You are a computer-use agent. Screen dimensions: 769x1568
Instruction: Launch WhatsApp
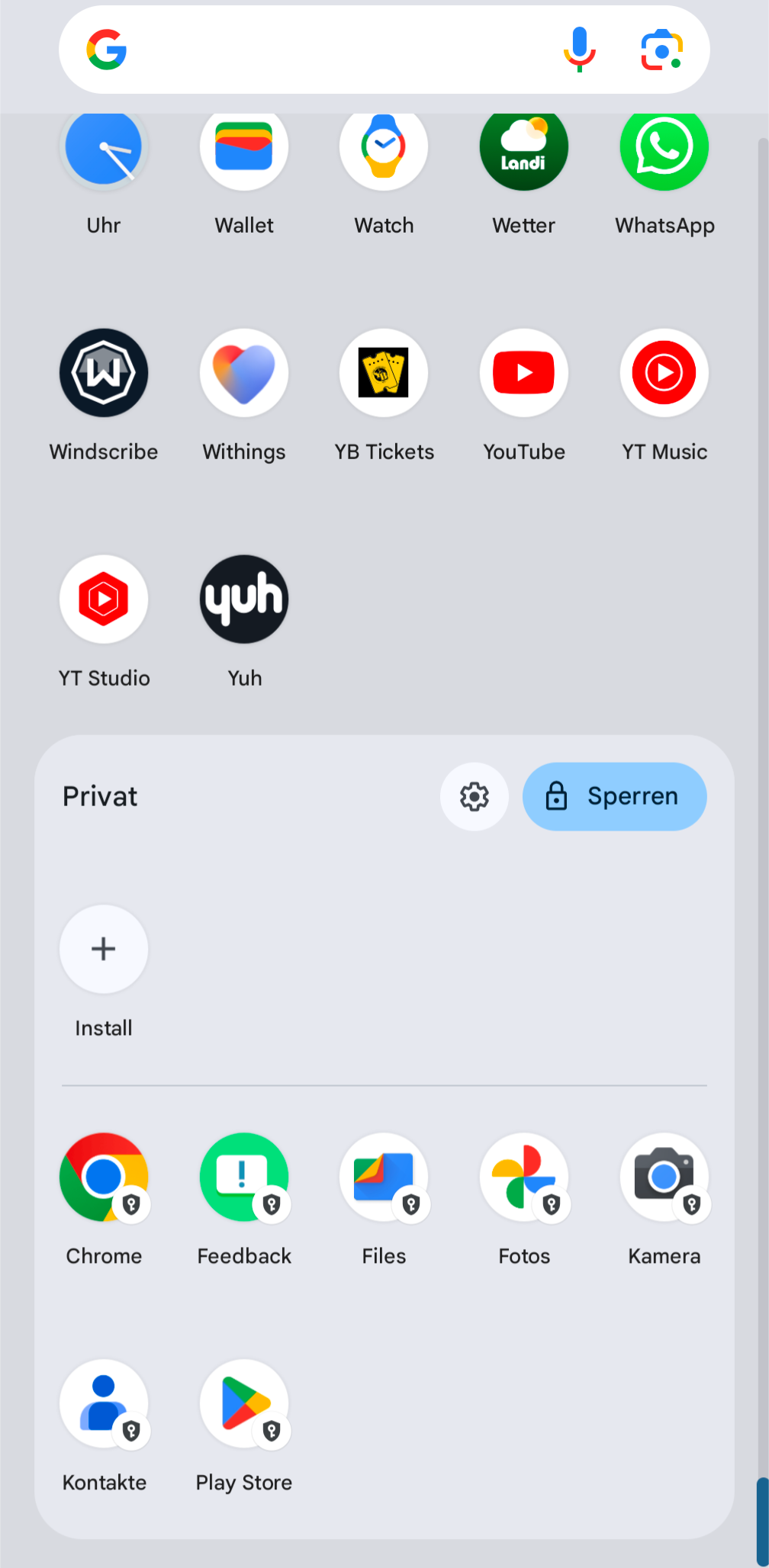[x=664, y=149]
